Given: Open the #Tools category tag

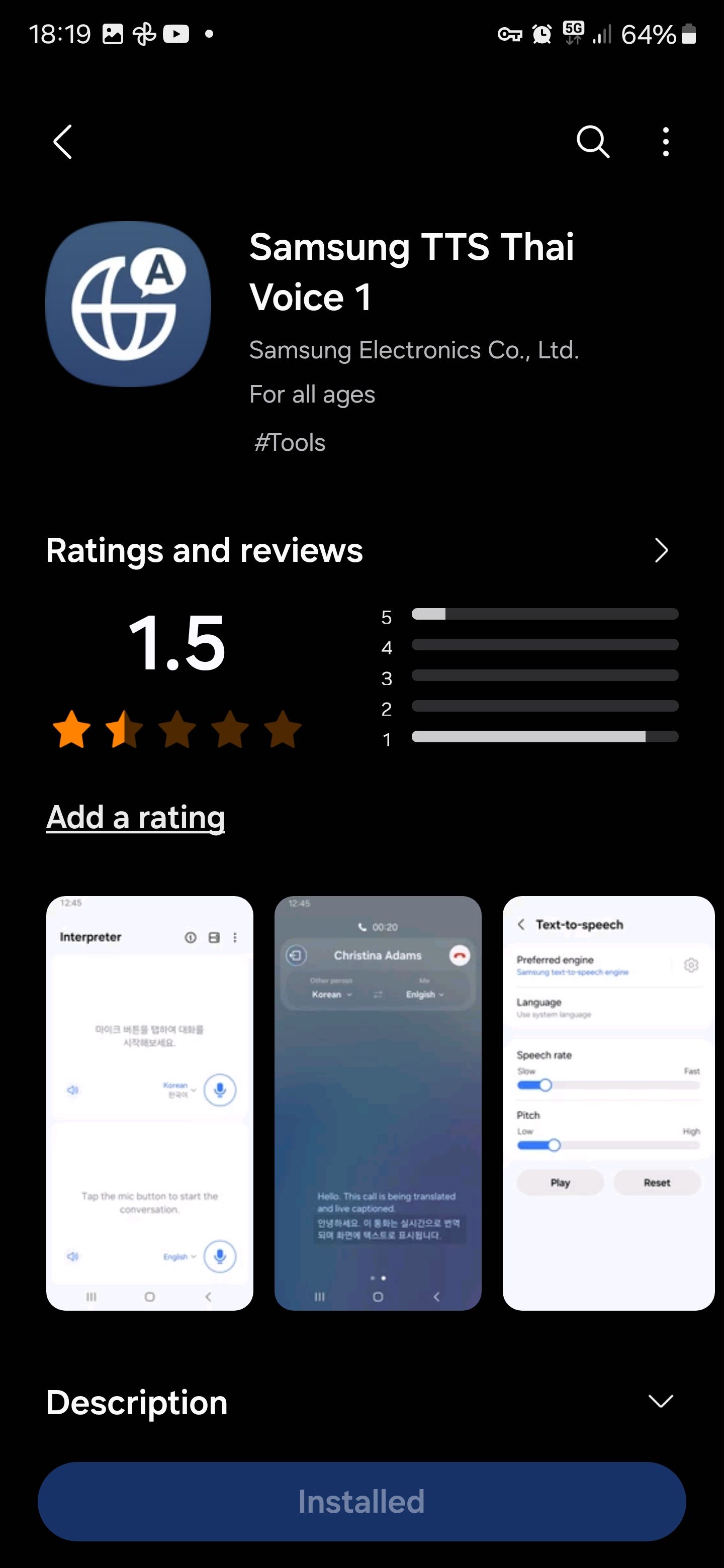Looking at the screenshot, I should pos(290,443).
